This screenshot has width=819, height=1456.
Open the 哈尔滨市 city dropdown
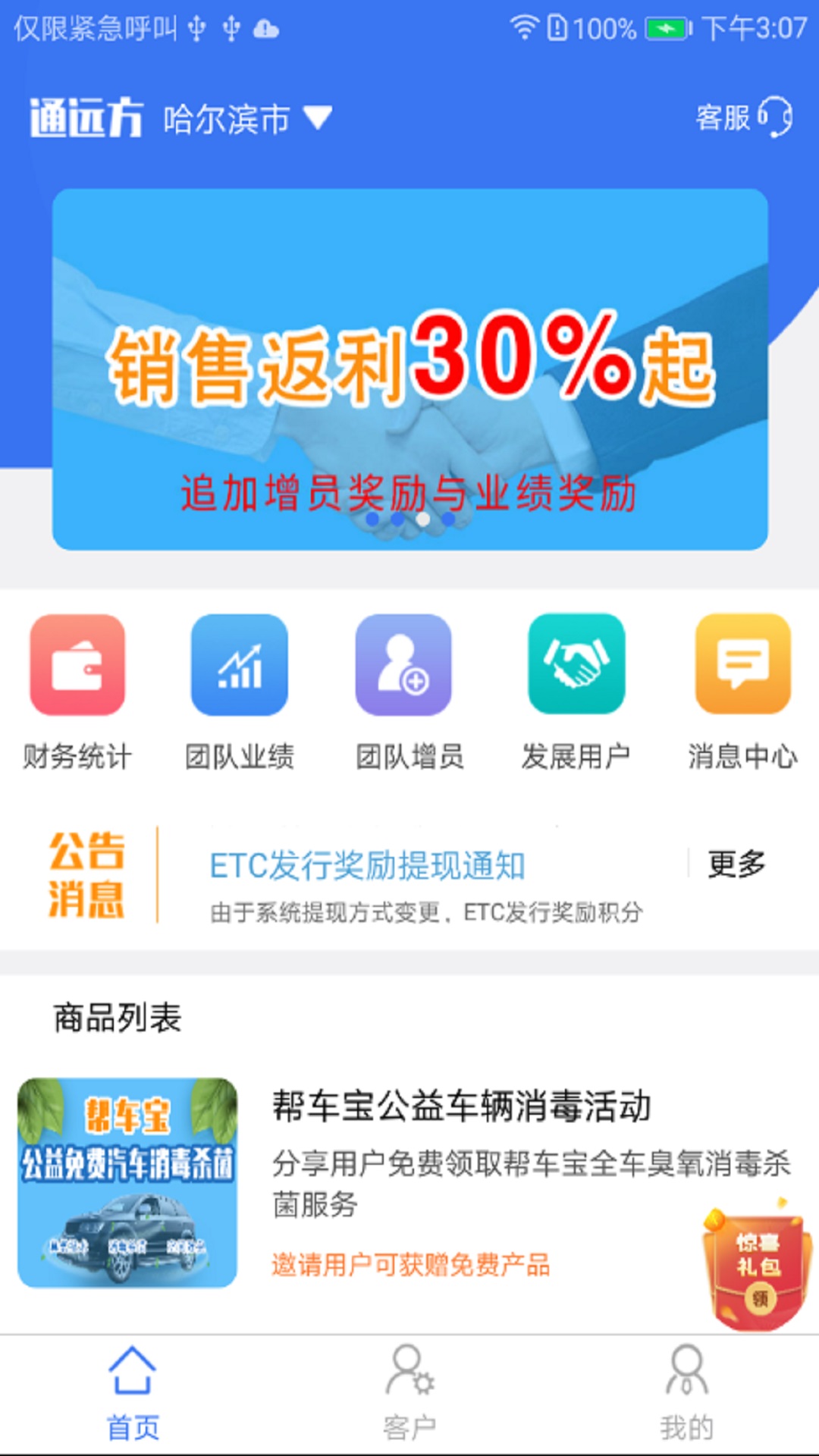pos(246,119)
